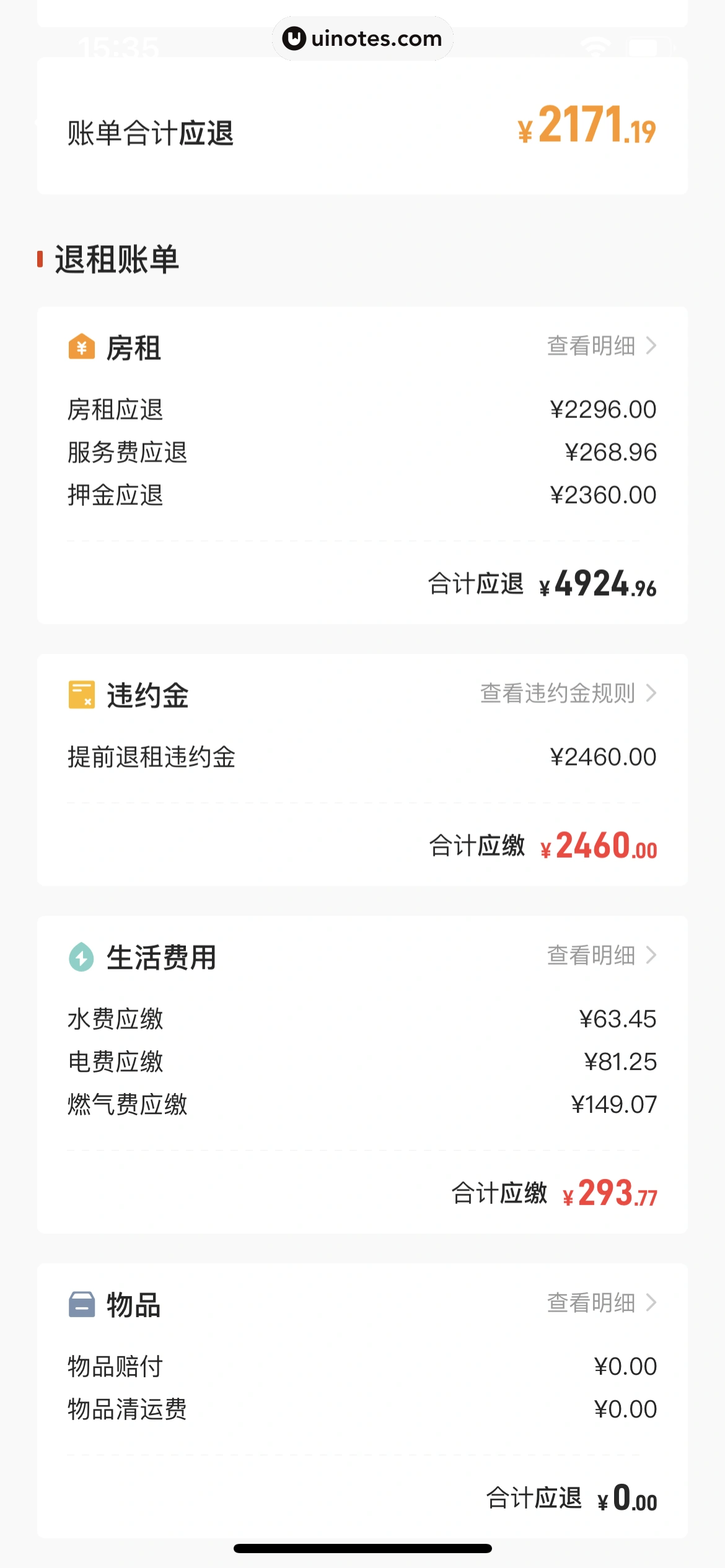The image size is (725, 1568).
Task: Open 查看违约金规则 penalty rules link
Action: click(556, 694)
